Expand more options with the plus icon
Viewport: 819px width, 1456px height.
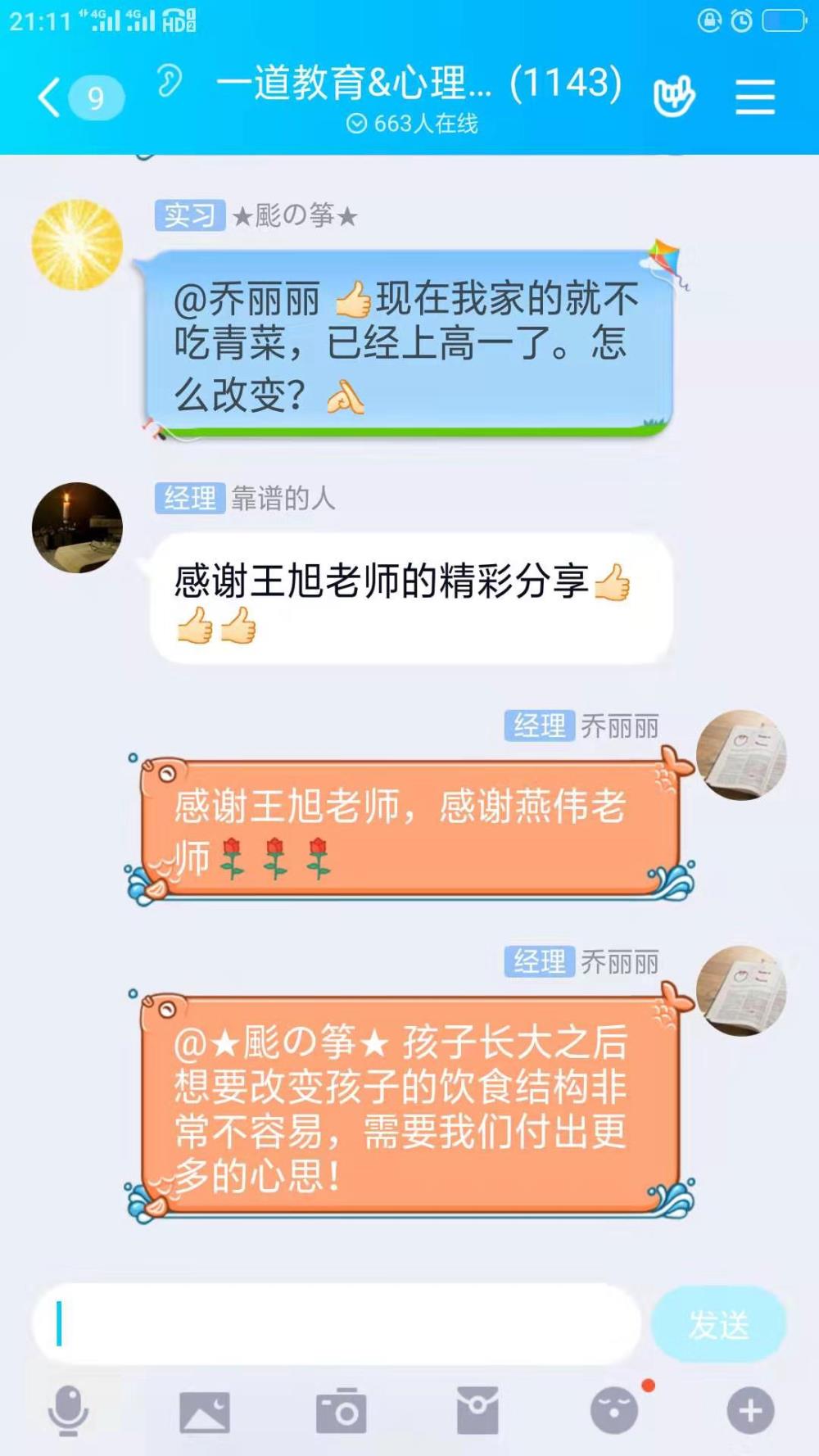[750, 1410]
